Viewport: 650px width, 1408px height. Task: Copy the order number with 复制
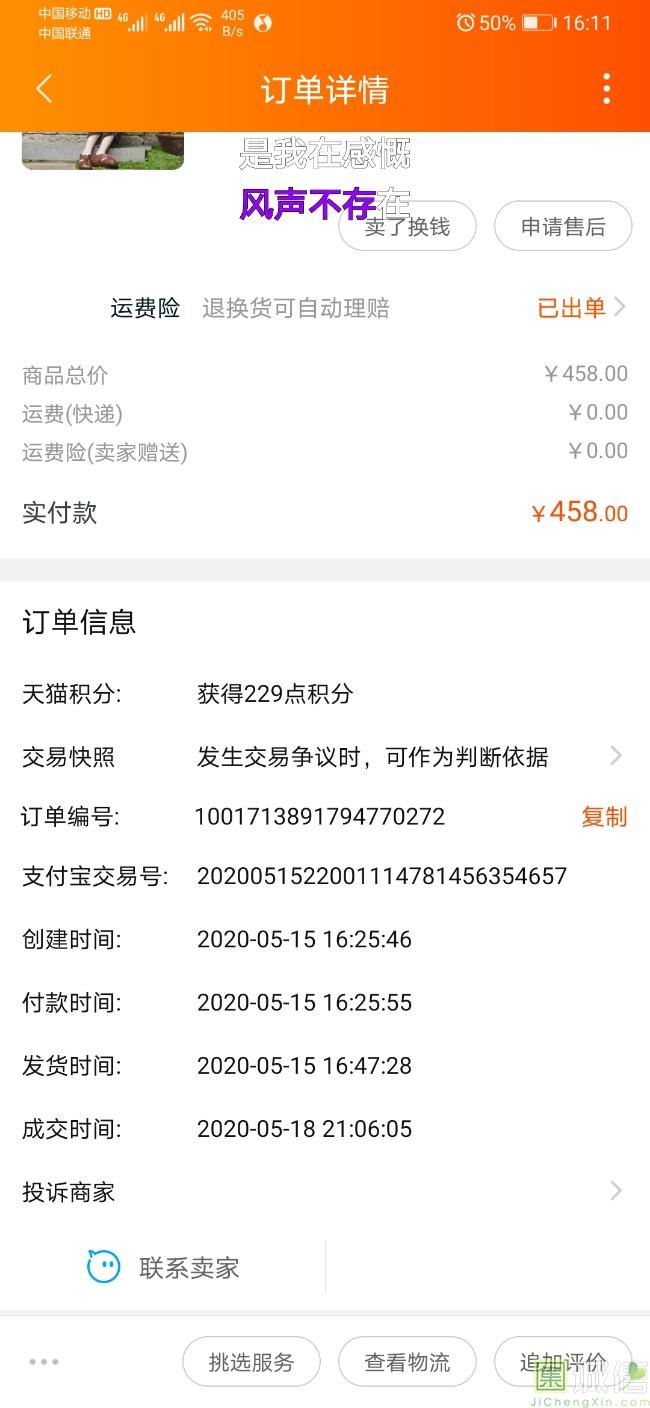pos(604,817)
